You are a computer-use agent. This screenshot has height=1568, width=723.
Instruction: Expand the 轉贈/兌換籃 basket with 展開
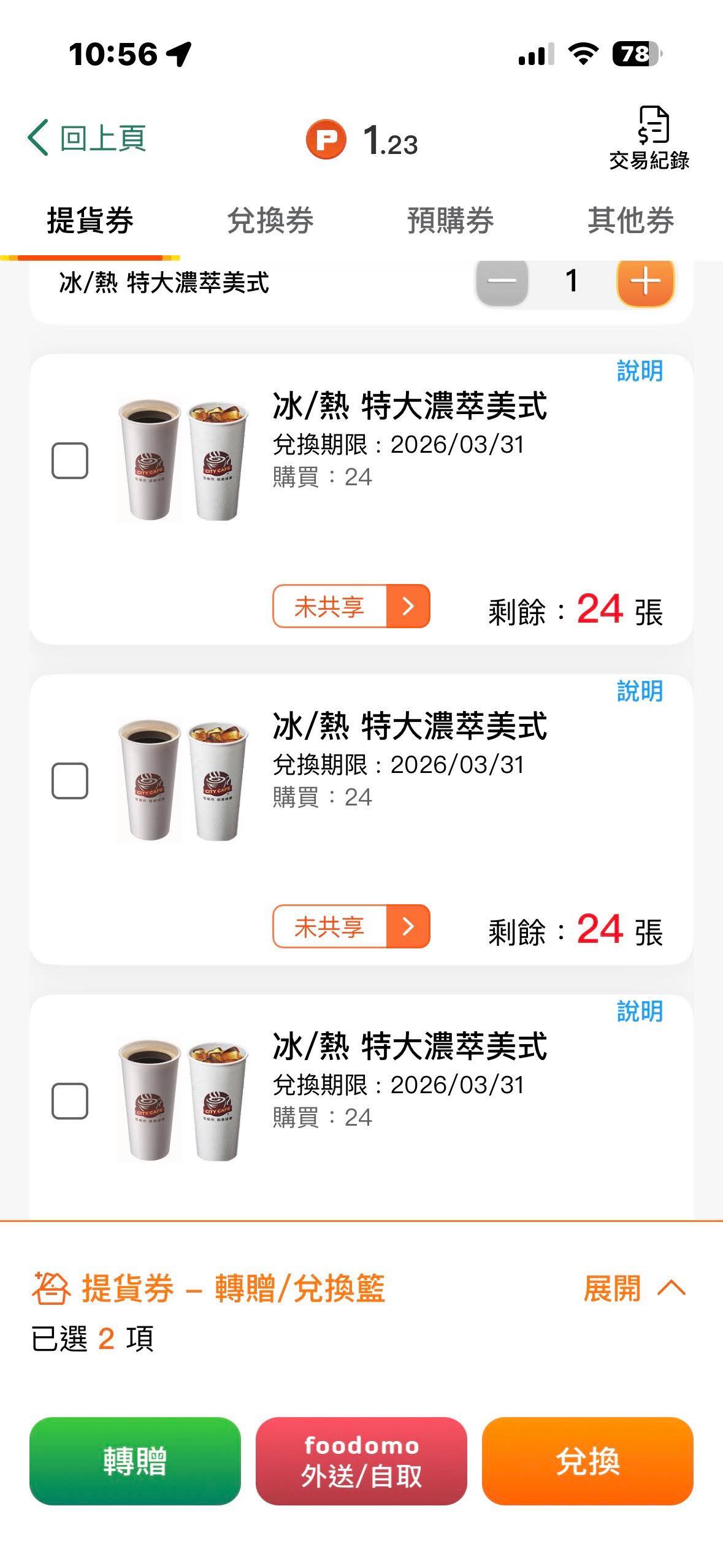click(634, 1288)
